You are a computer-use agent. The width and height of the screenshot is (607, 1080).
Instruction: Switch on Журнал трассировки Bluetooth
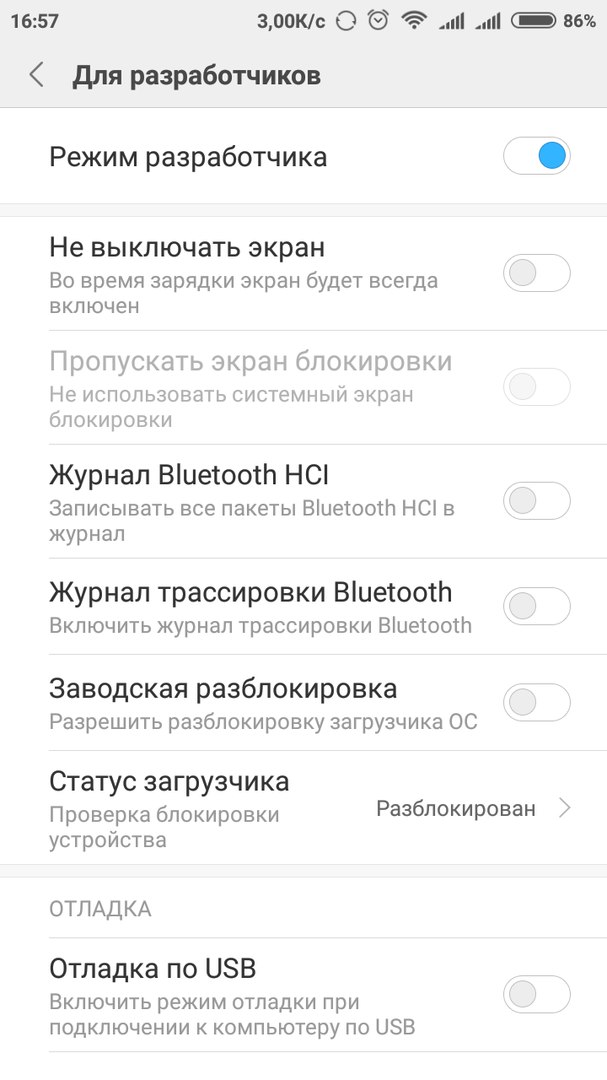click(x=536, y=606)
